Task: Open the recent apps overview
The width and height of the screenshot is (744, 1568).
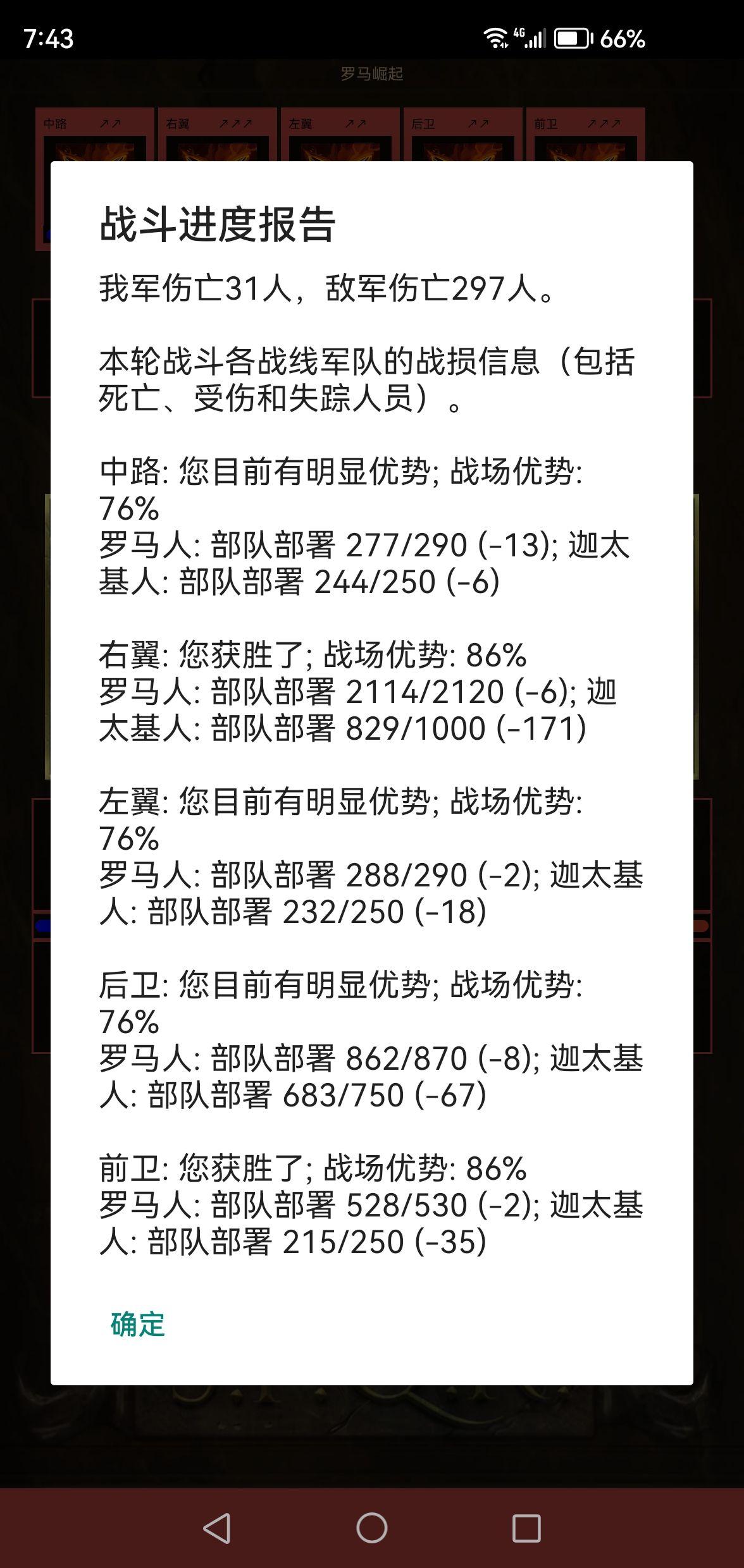Action: pyautogui.click(x=526, y=1529)
